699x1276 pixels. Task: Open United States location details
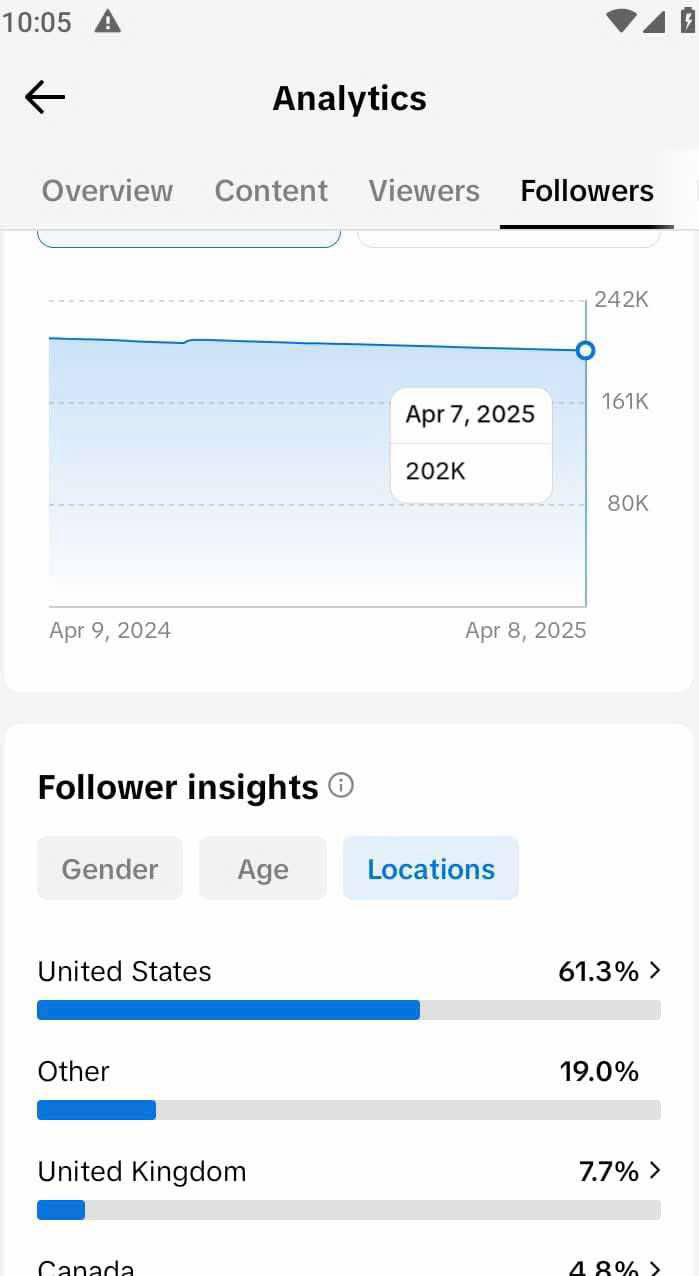(349, 986)
